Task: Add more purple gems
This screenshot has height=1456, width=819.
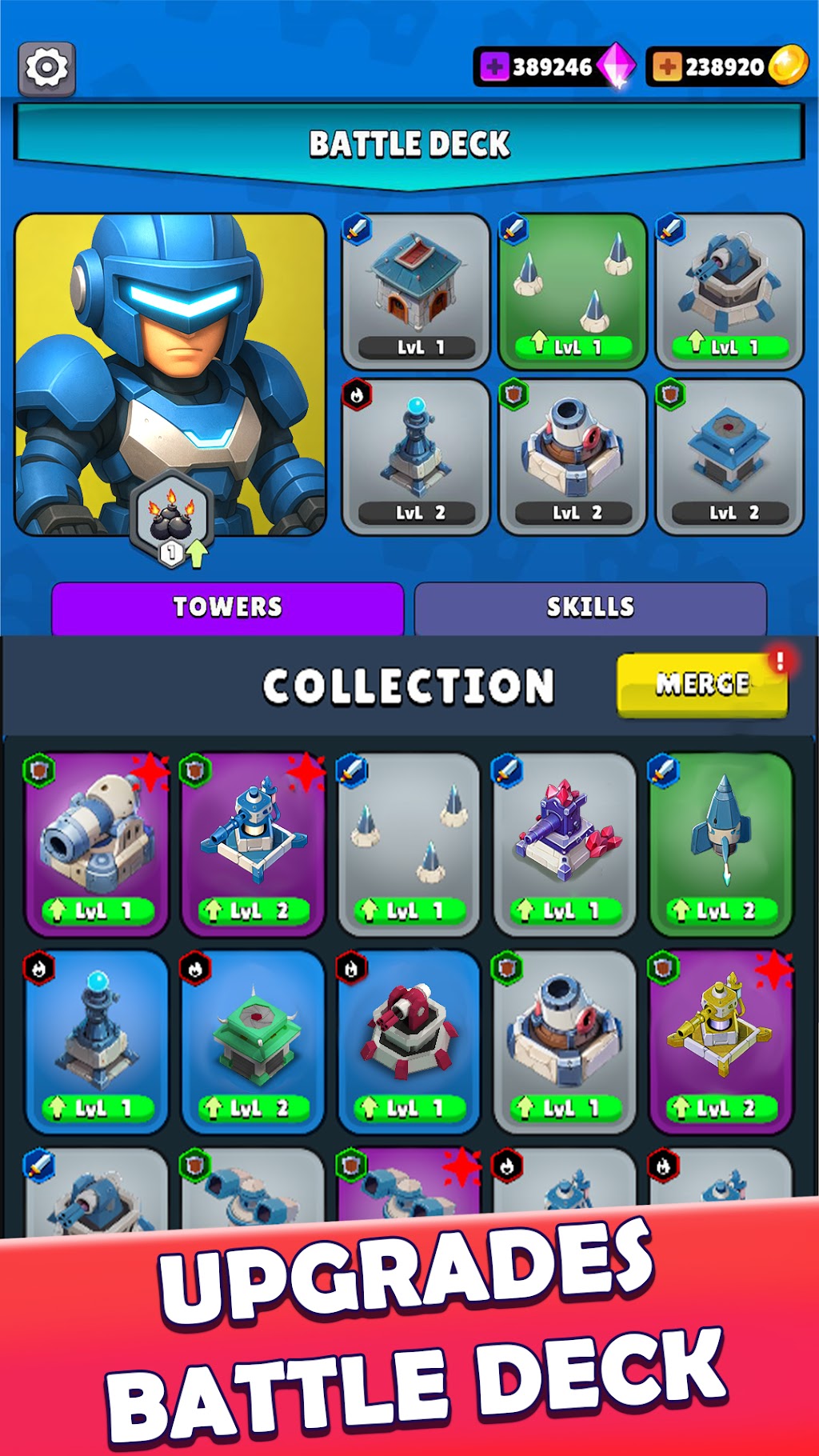Action: (495, 66)
